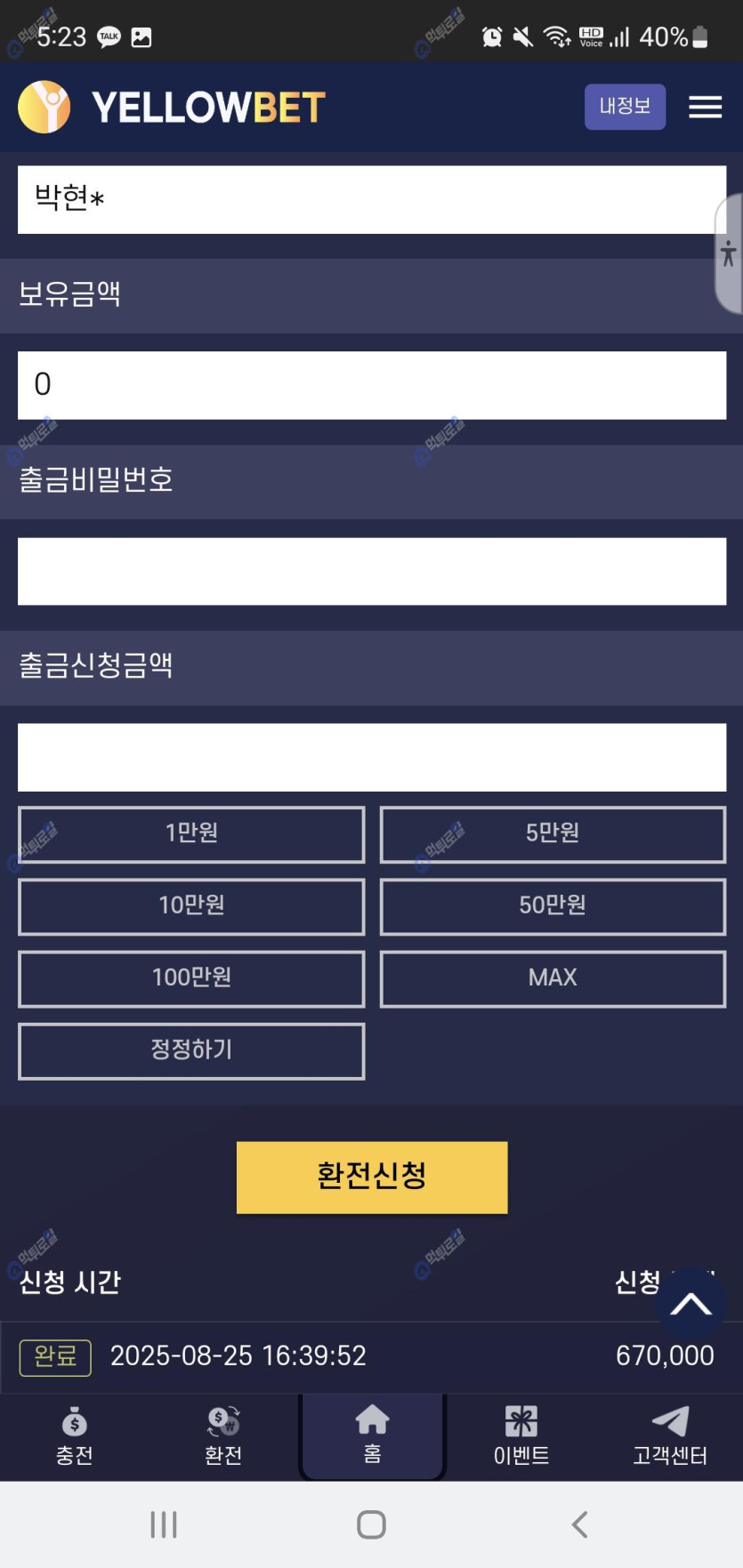This screenshot has height=1568, width=743.
Task: Select the 5만원 amount button
Action: [553, 834]
